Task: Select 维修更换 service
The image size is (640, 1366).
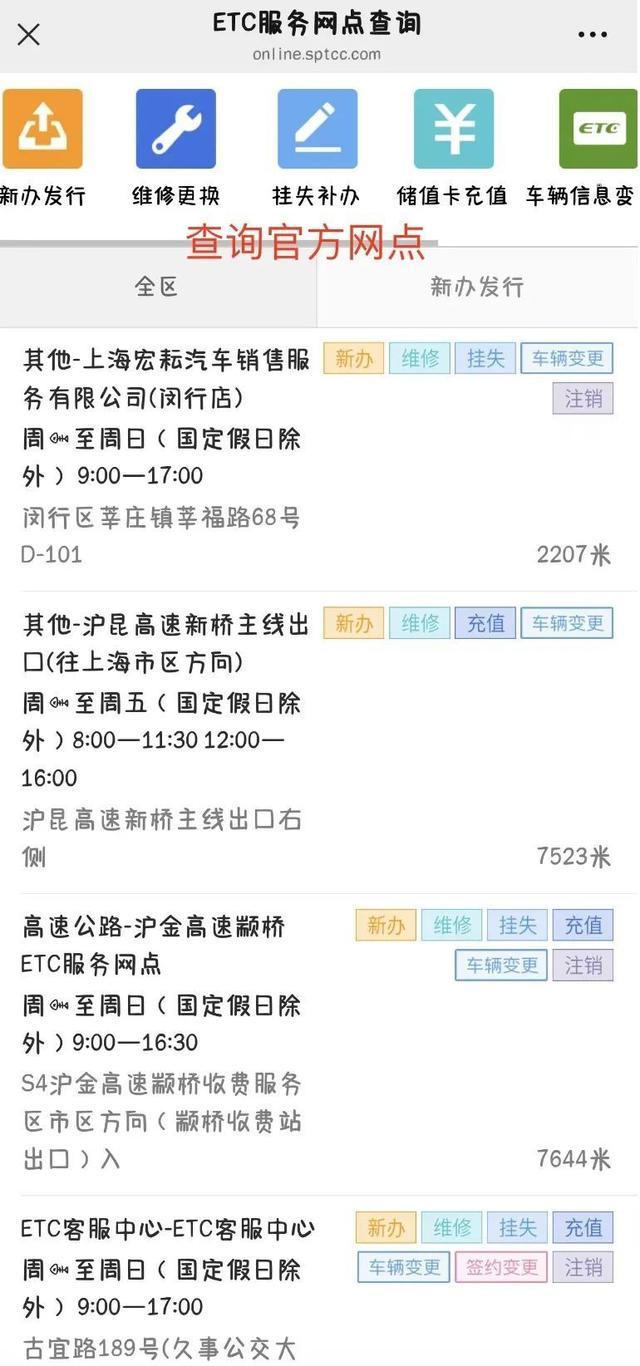Action: 176,147
